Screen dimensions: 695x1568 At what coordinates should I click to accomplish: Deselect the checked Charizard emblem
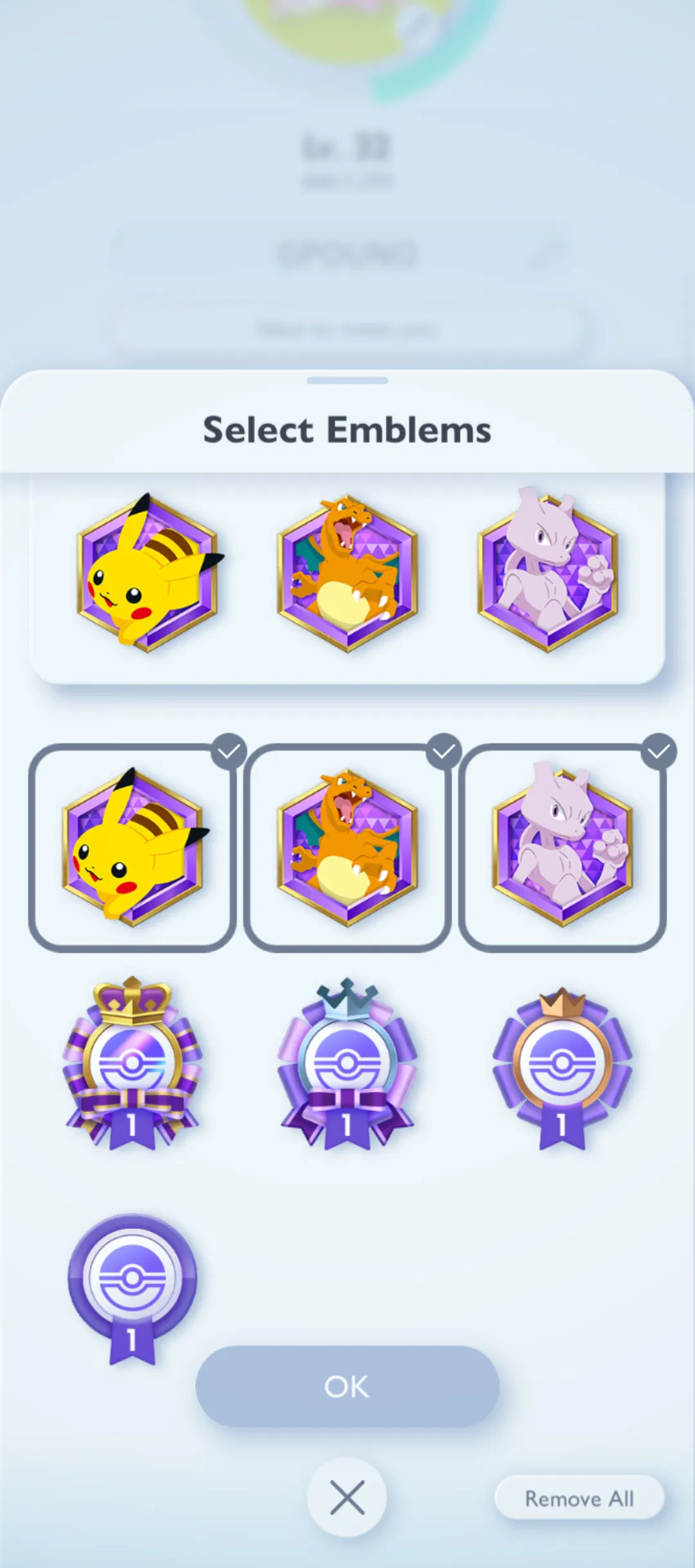[x=347, y=847]
